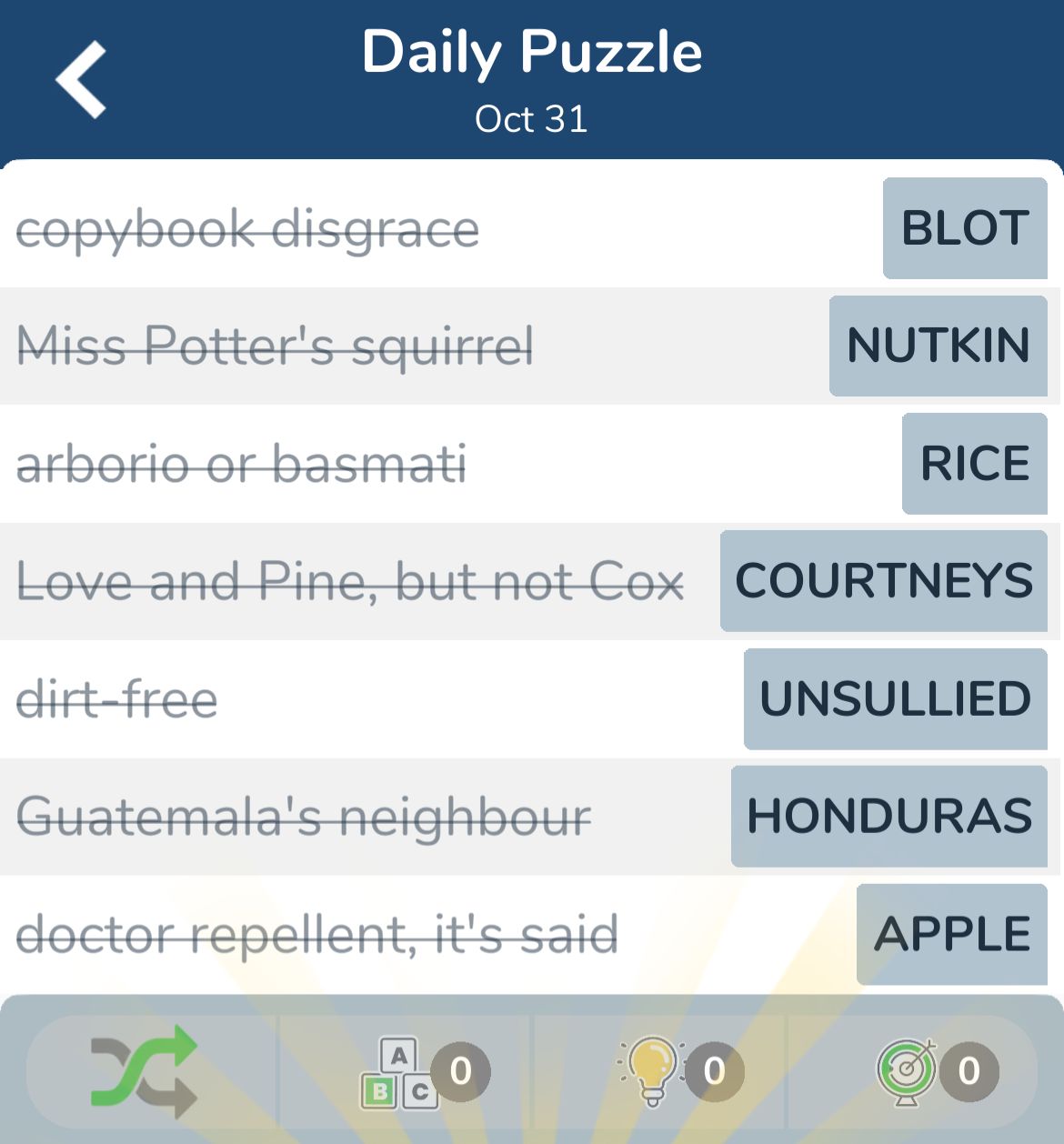This screenshot has width=1064, height=1144.
Task: Use the lightbulb hint
Action: pyautogui.click(x=653, y=1071)
